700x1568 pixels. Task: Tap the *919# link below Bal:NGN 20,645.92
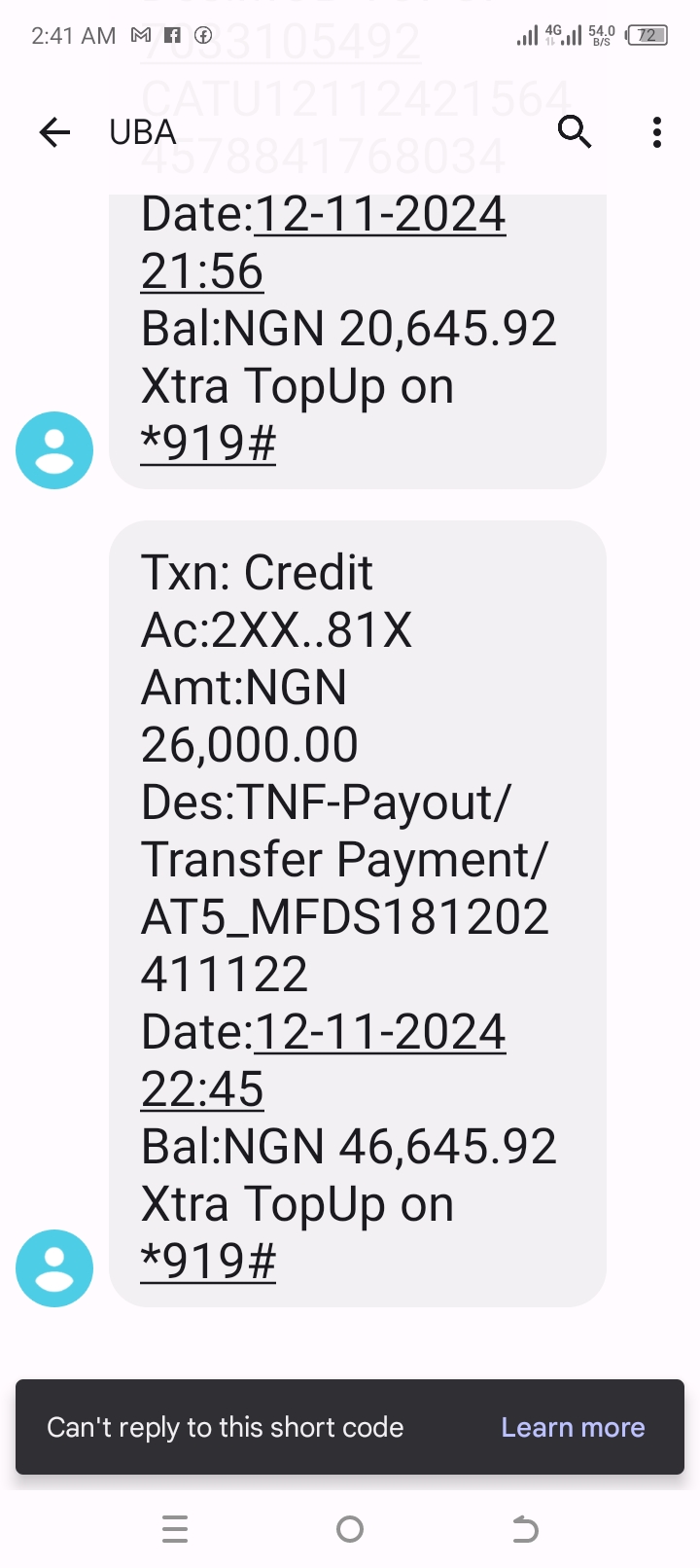[208, 444]
